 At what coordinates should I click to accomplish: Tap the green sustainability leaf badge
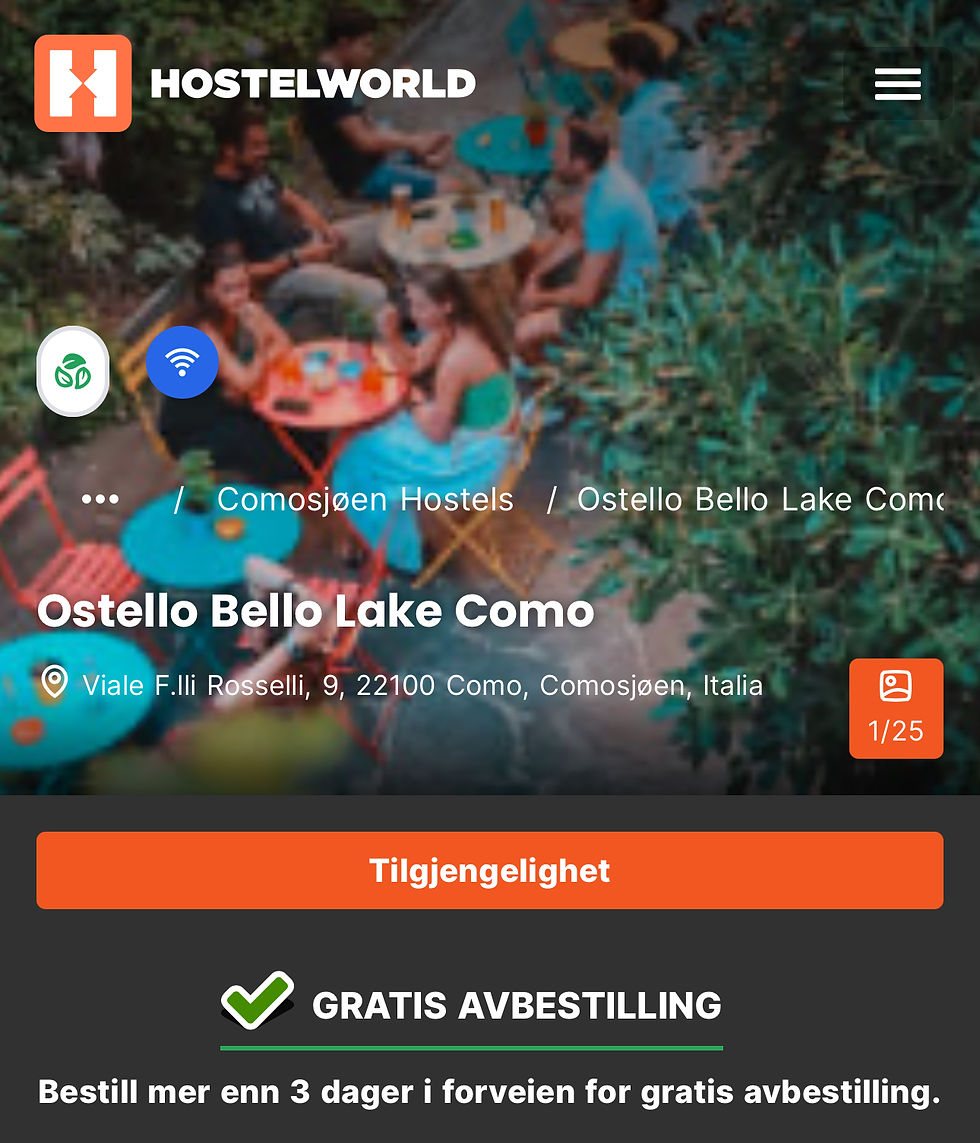73,371
